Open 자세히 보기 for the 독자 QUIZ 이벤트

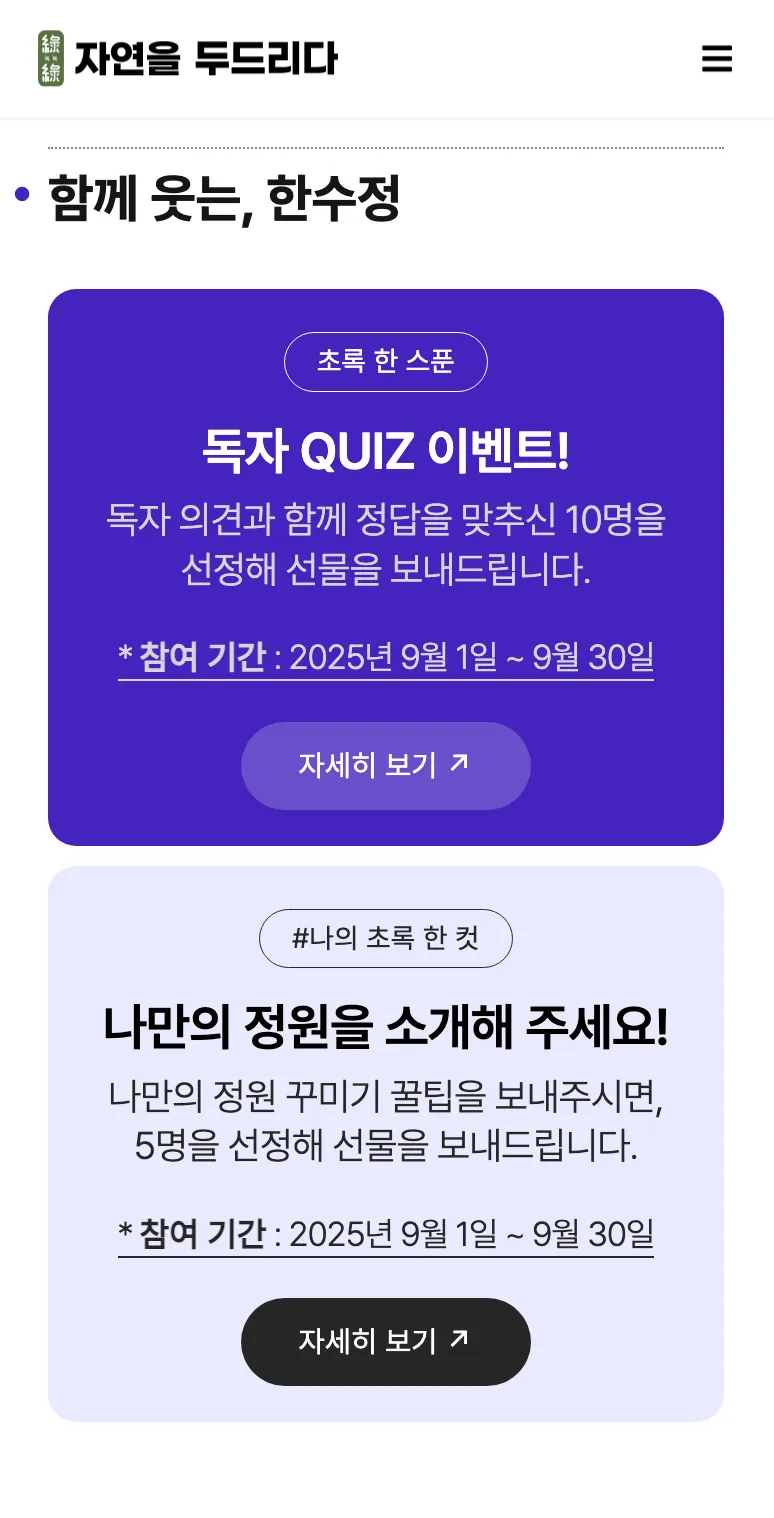click(x=385, y=766)
